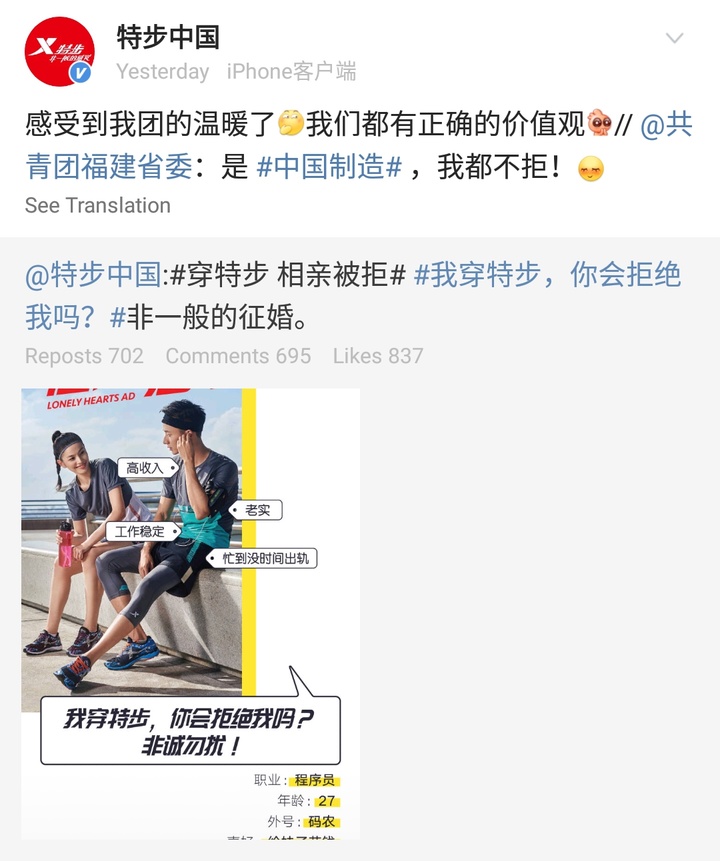Open @特步中国 mention in the reposted post
The width and height of the screenshot is (720, 863).
(92, 276)
